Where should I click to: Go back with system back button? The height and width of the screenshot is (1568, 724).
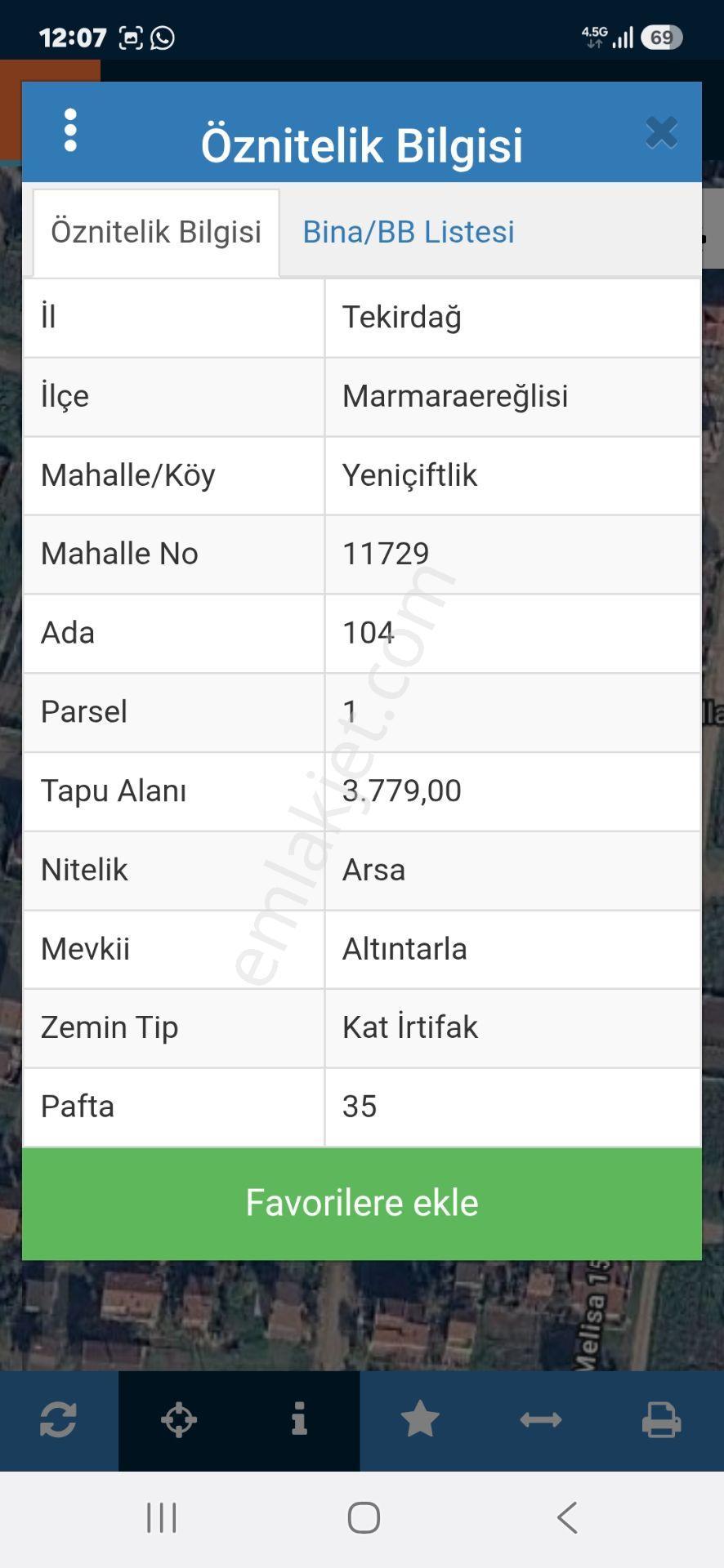click(566, 1518)
